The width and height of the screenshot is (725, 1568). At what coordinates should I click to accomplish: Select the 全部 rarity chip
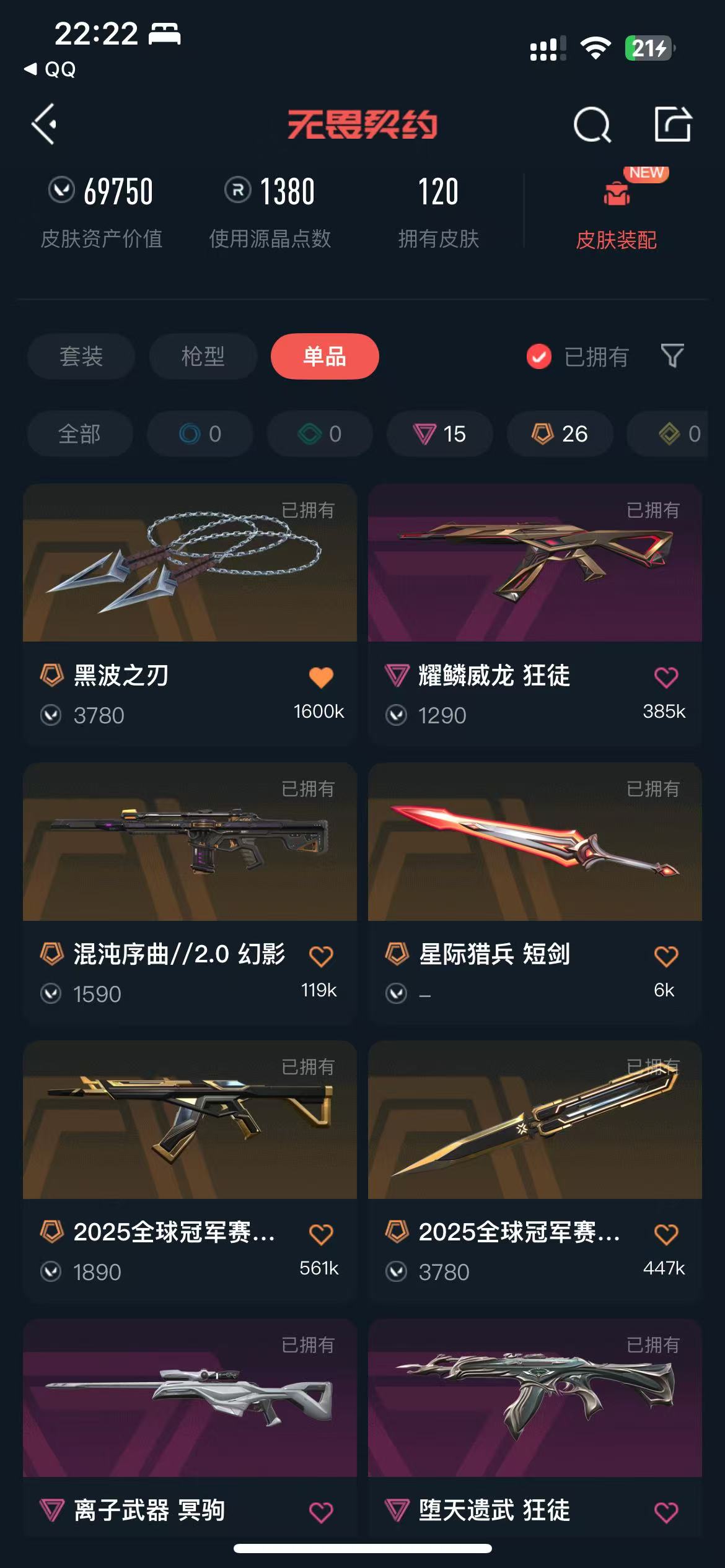coord(80,433)
